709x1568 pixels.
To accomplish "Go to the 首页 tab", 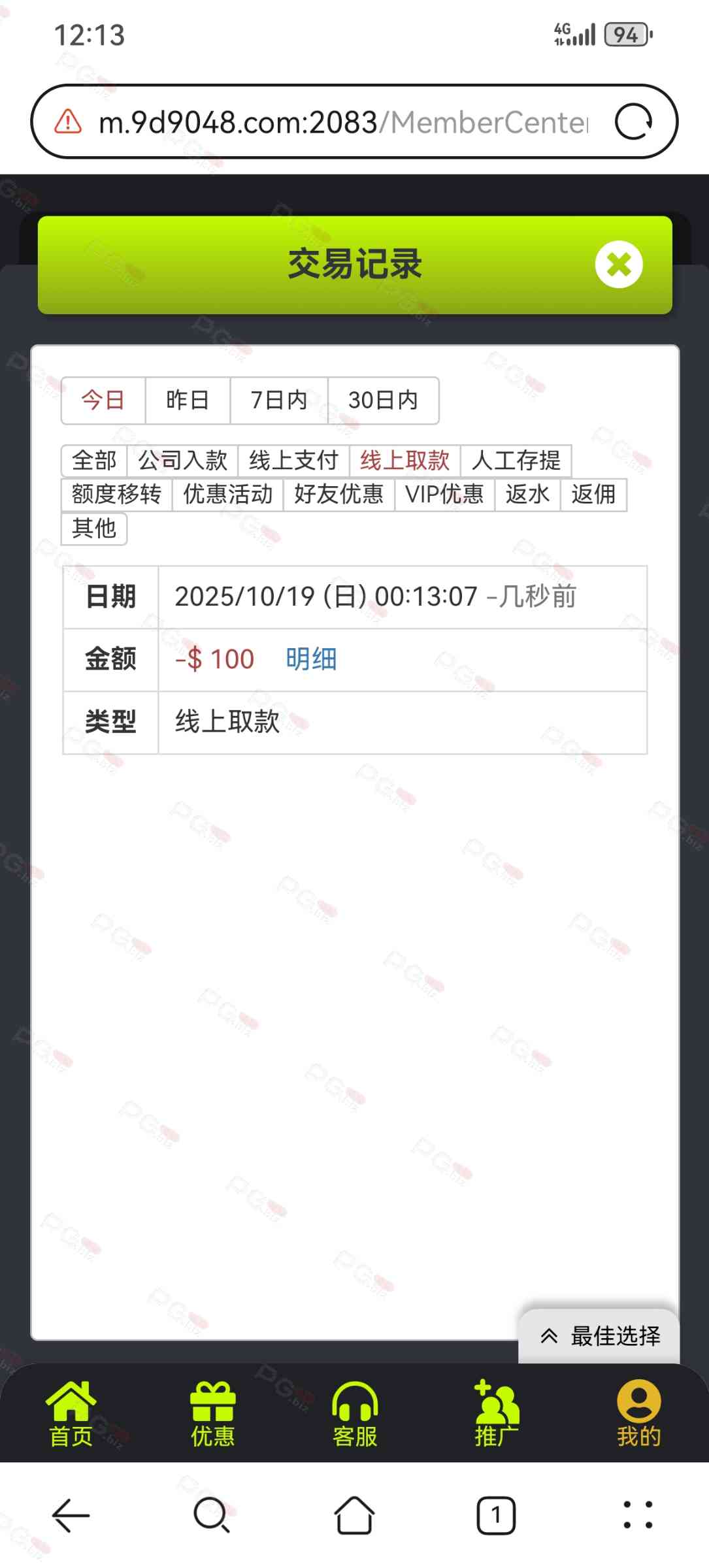I will point(71,1414).
